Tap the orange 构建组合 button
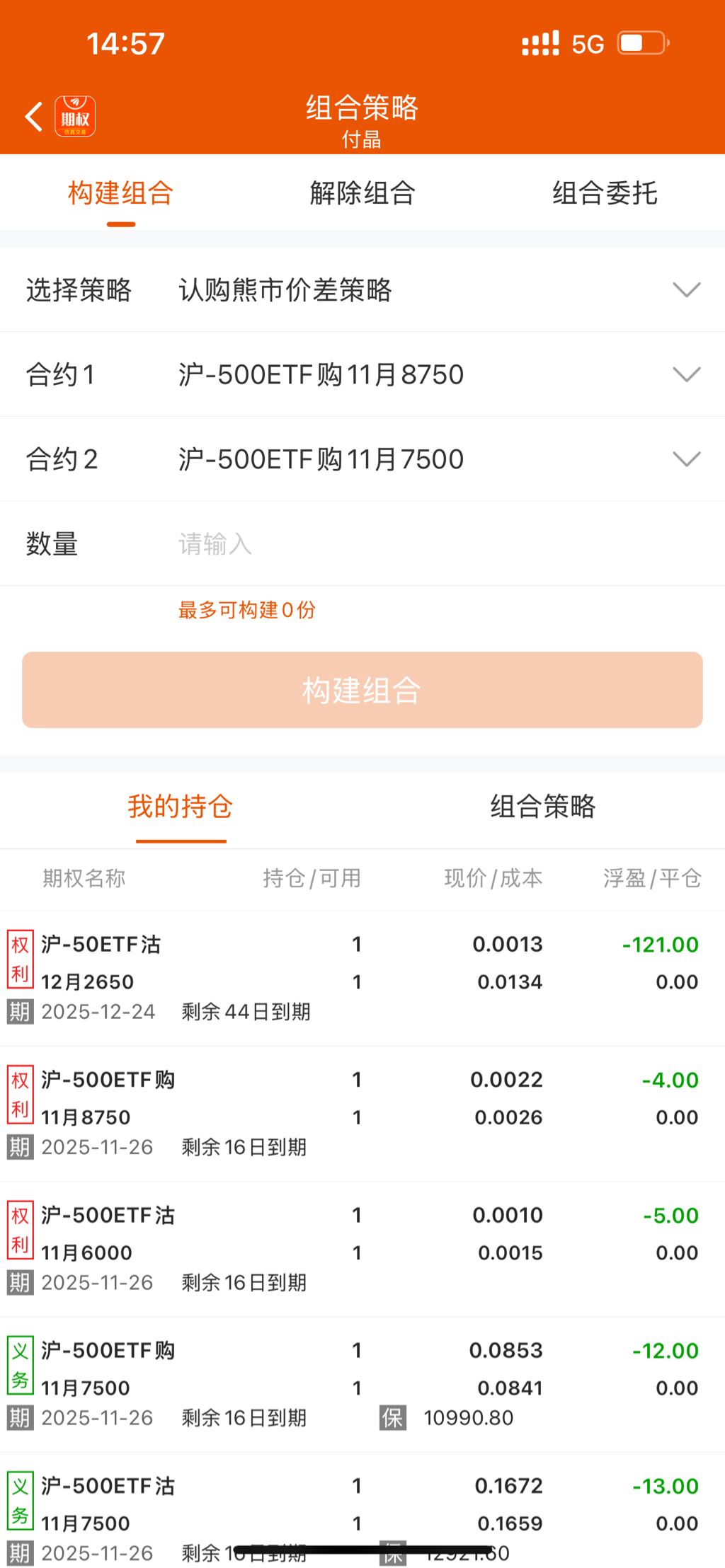Viewport: 725px width, 1568px height. coord(362,690)
